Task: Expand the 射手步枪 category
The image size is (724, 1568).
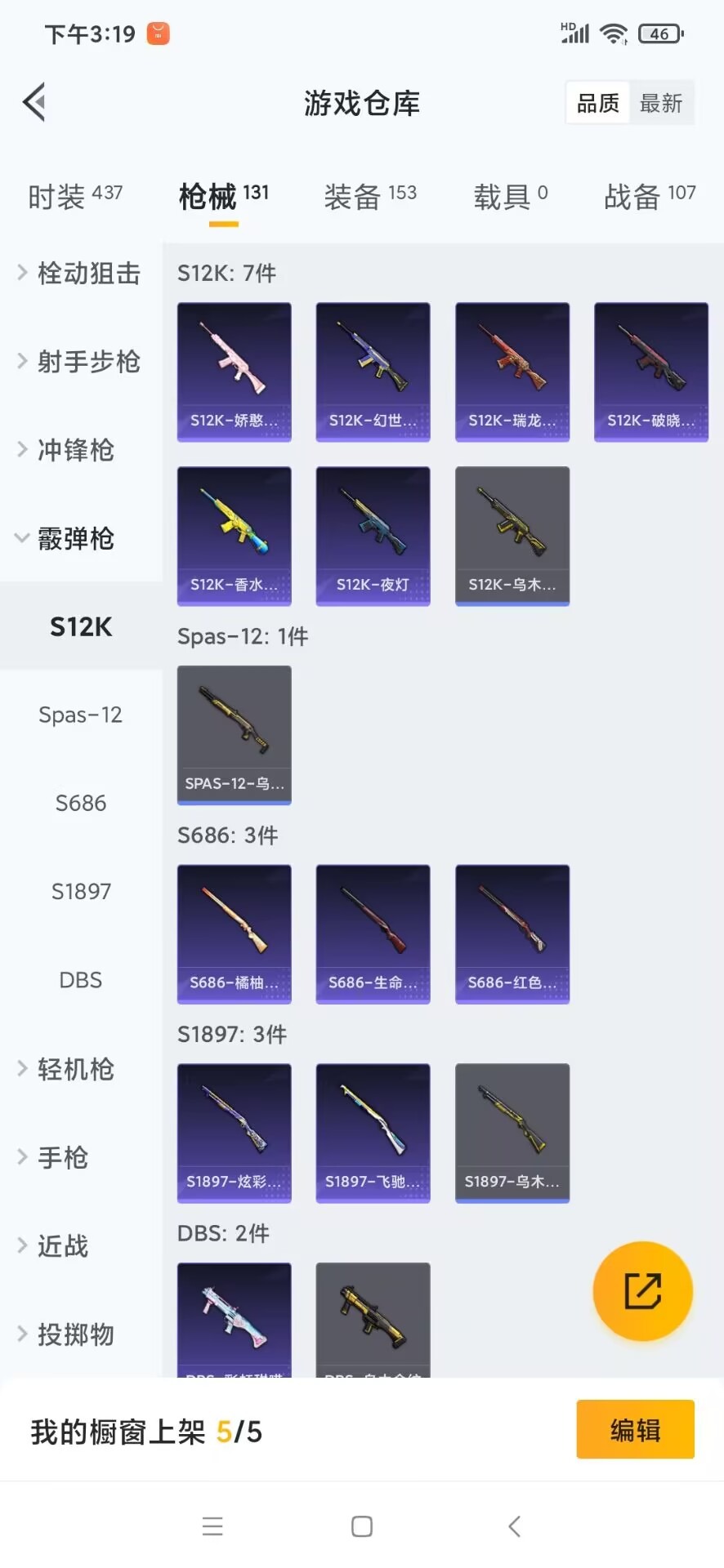Action: tap(80, 361)
